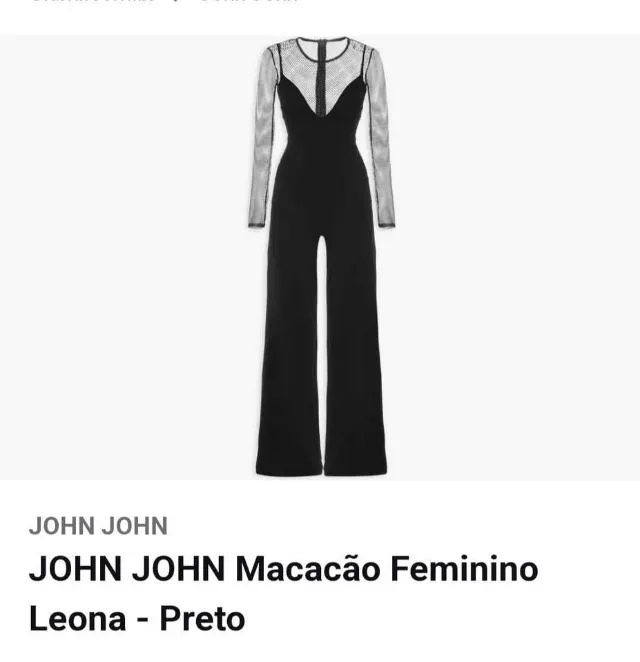The width and height of the screenshot is (640, 662).
Task: Open the JOHN JOHN brand link
Action: pos(98,526)
